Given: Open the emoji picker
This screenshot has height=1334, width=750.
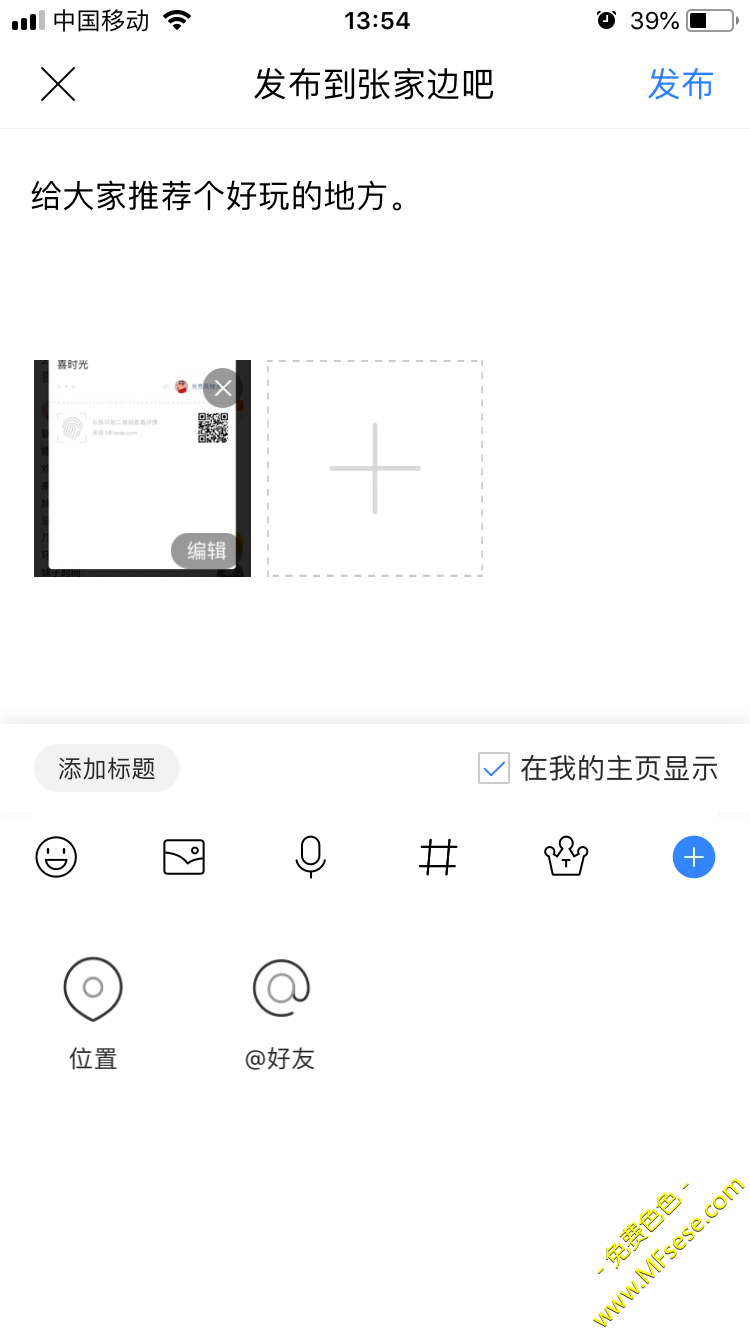Looking at the screenshot, I should pos(56,857).
